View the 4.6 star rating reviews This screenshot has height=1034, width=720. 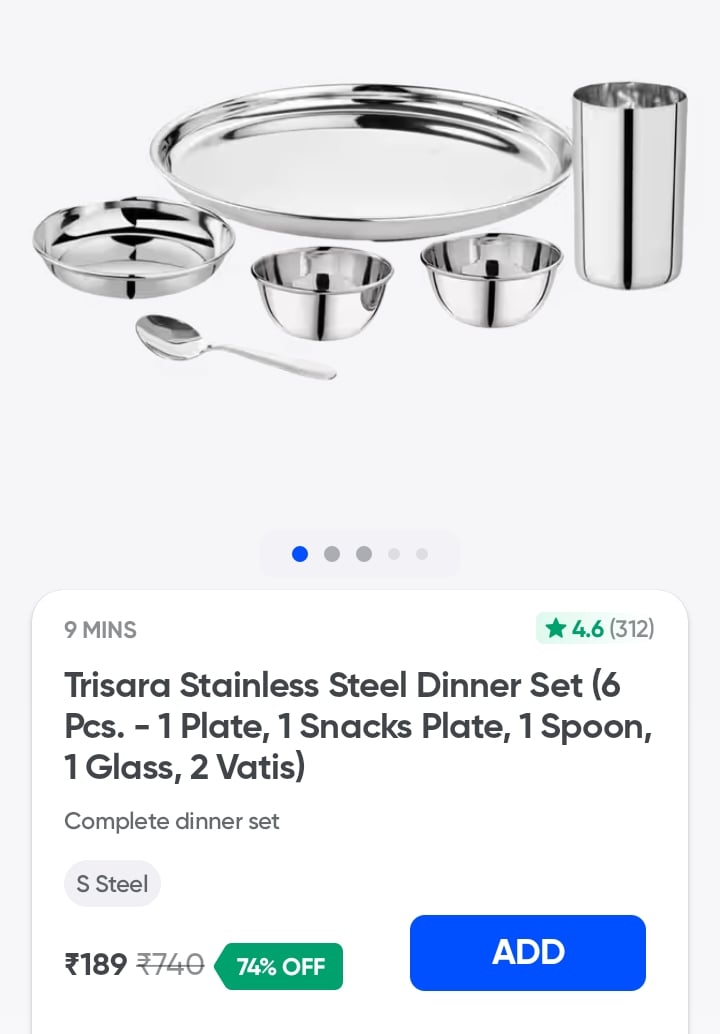pos(598,629)
